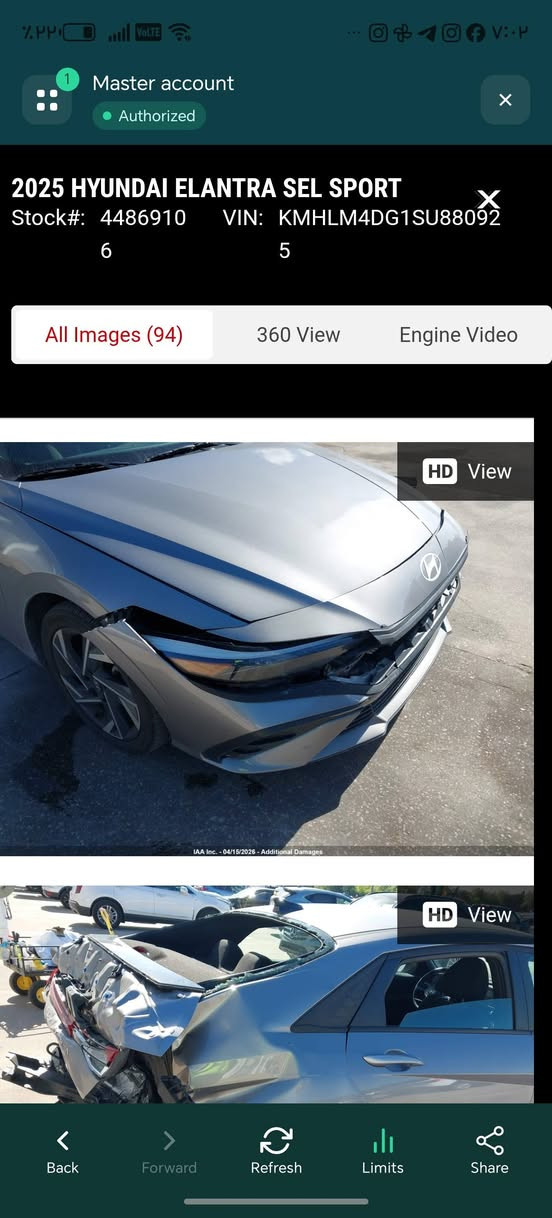Select the All Images (94) tab
Screen dimensions: 552x1218
pyautogui.click(x=114, y=335)
